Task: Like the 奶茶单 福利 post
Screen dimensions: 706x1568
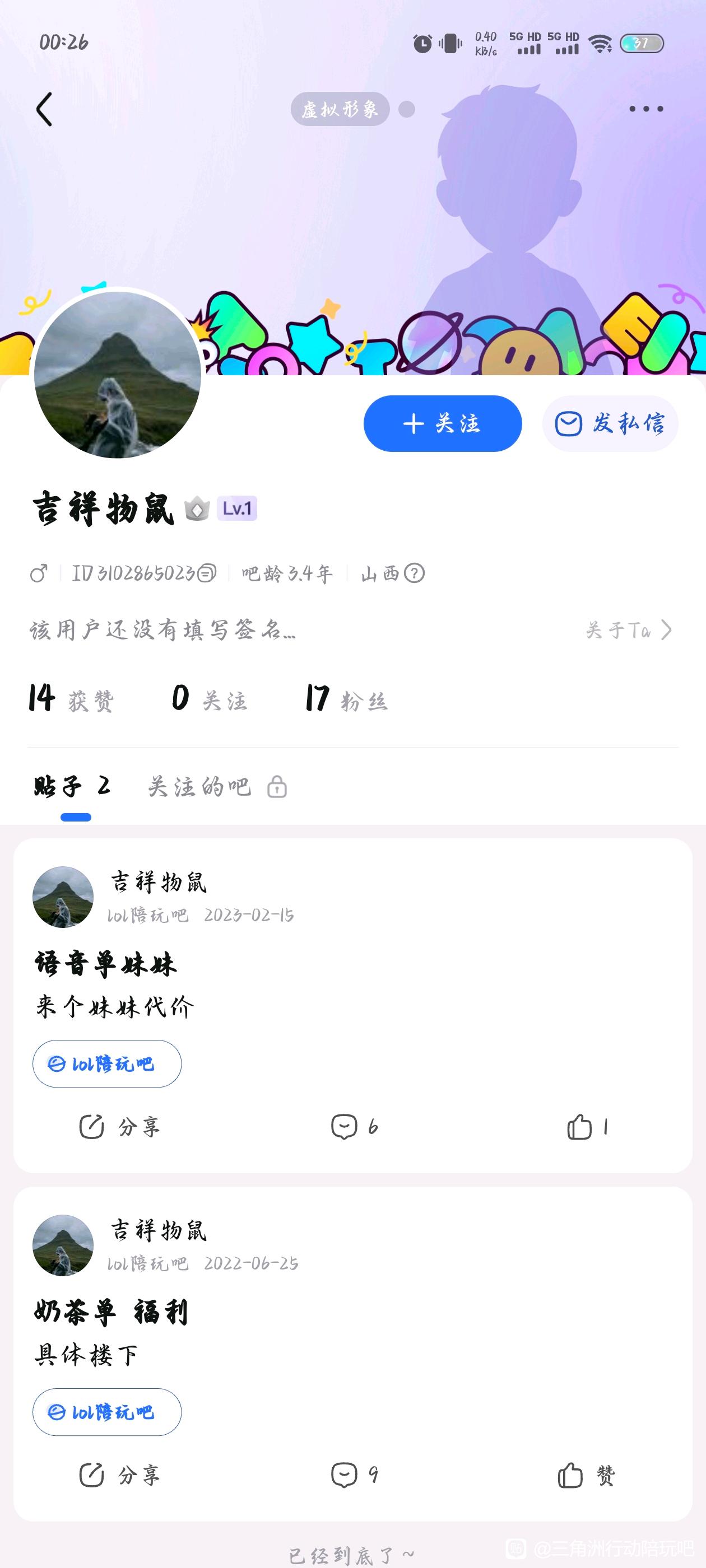Action: [587, 1475]
